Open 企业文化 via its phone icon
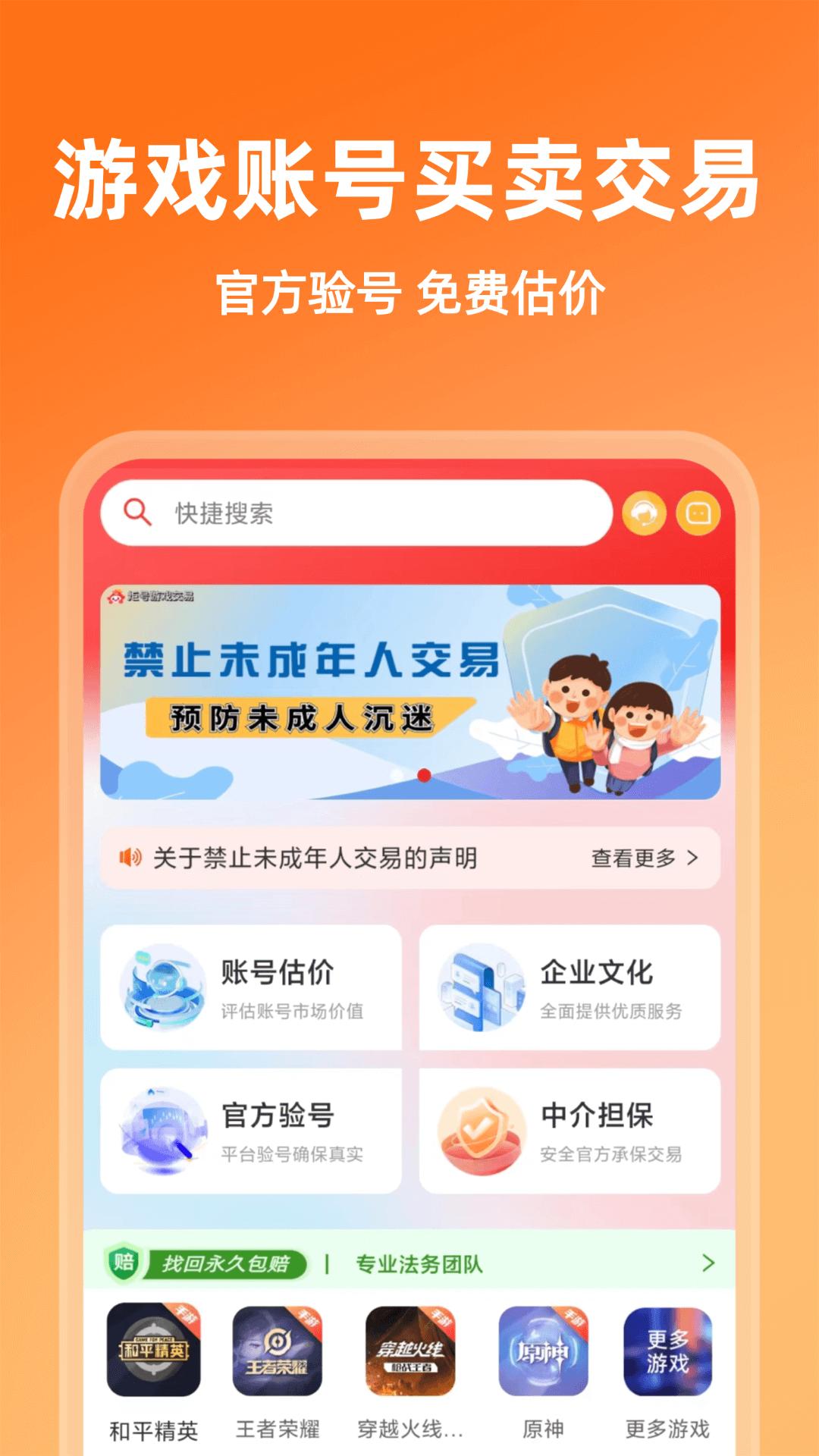This screenshot has width=819, height=1456. tap(485, 986)
